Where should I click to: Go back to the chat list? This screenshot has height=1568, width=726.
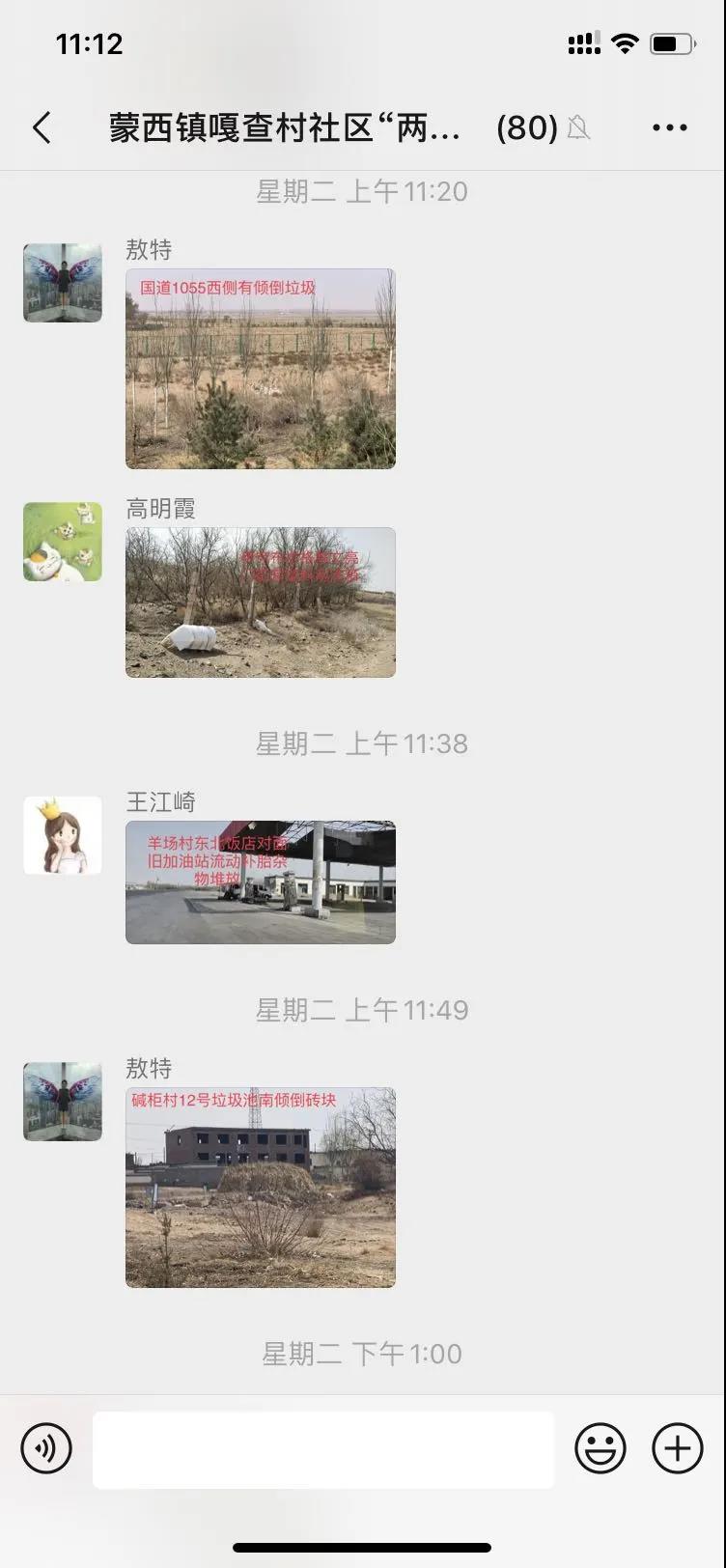click(42, 127)
